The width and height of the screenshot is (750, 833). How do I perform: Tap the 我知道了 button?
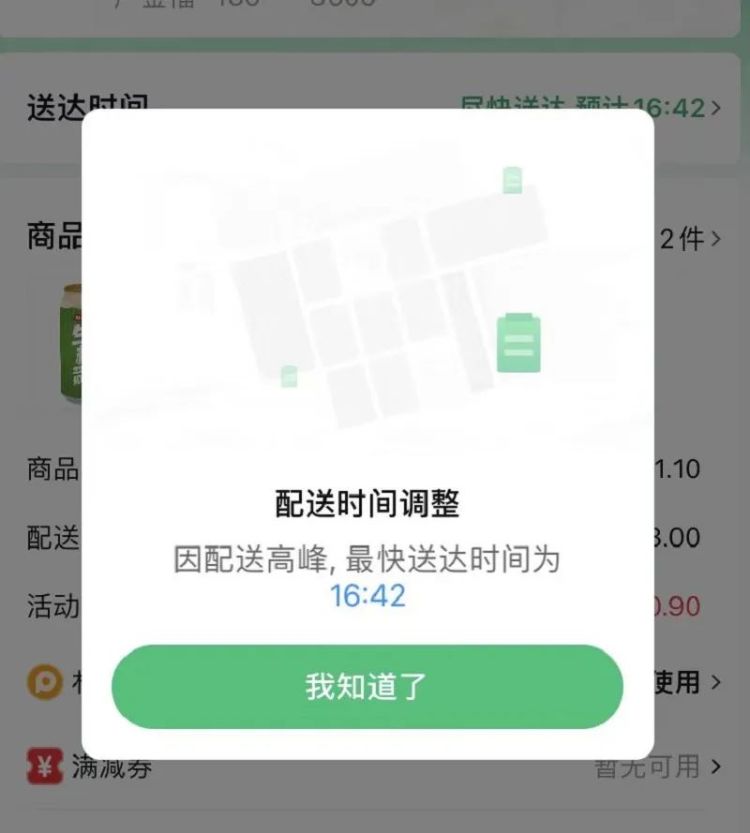pos(367,687)
